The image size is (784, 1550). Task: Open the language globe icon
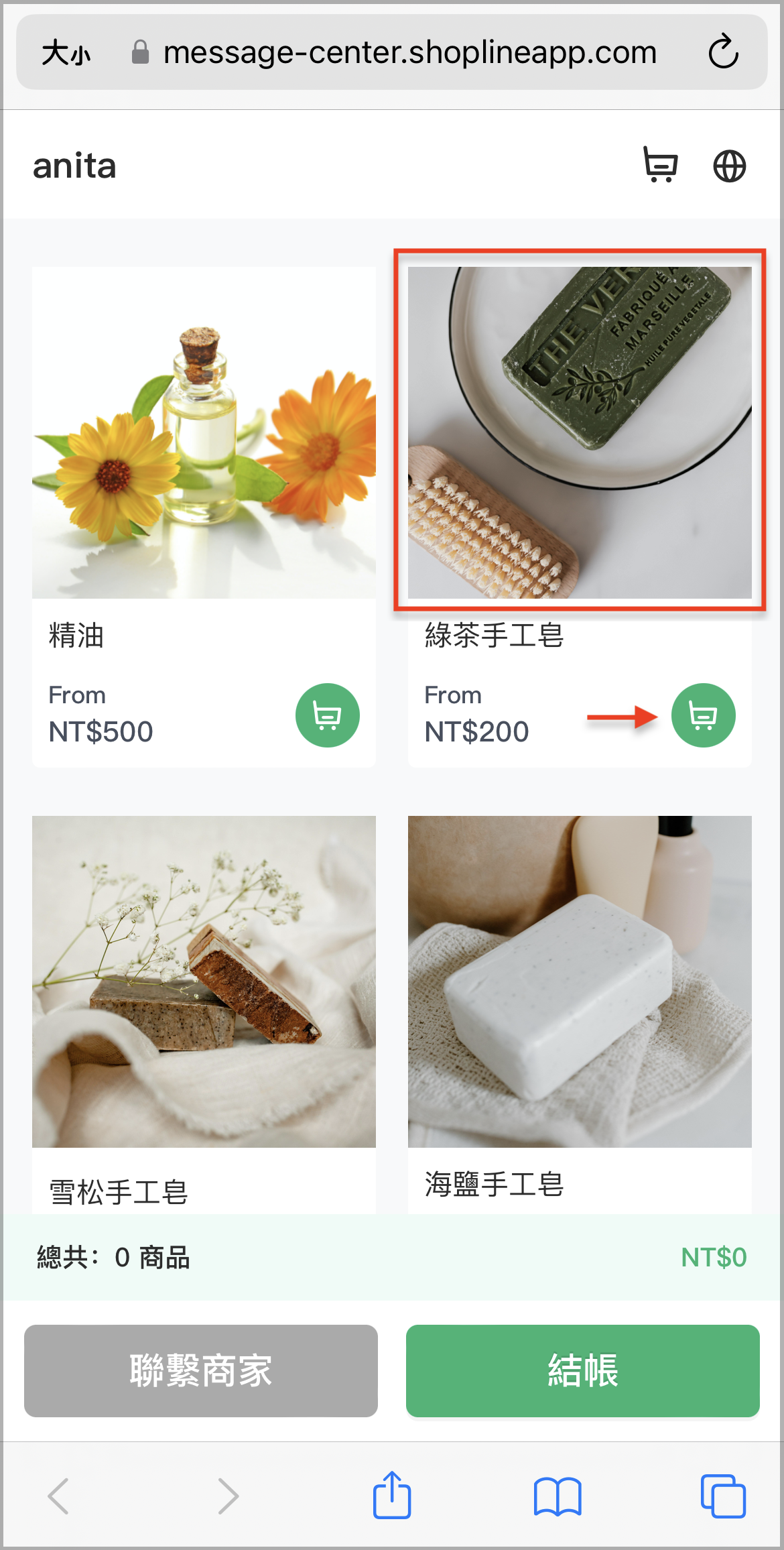(729, 166)
